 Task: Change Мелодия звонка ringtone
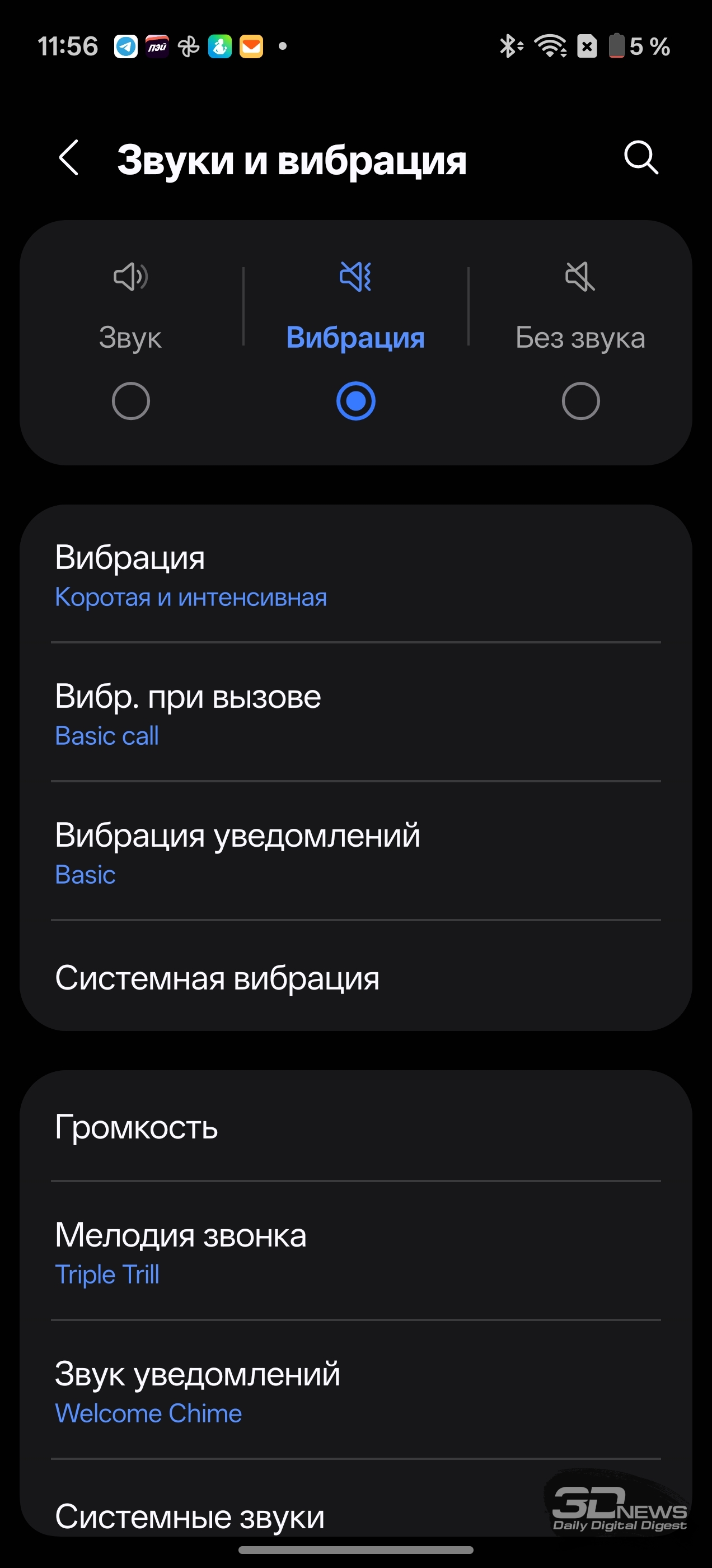tap(355, 1252)
